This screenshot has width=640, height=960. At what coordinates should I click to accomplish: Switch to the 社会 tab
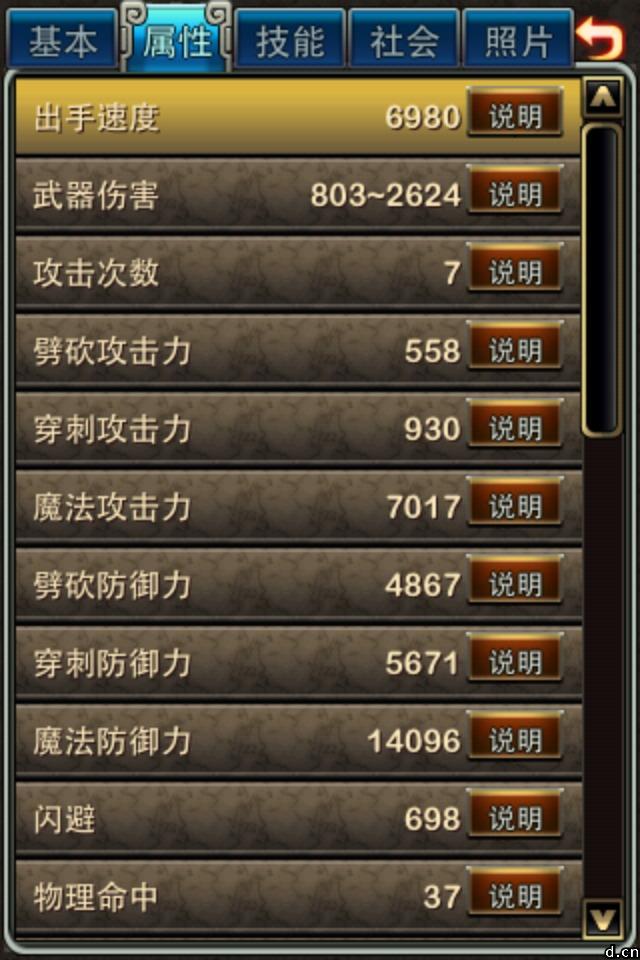coord(404,41)
